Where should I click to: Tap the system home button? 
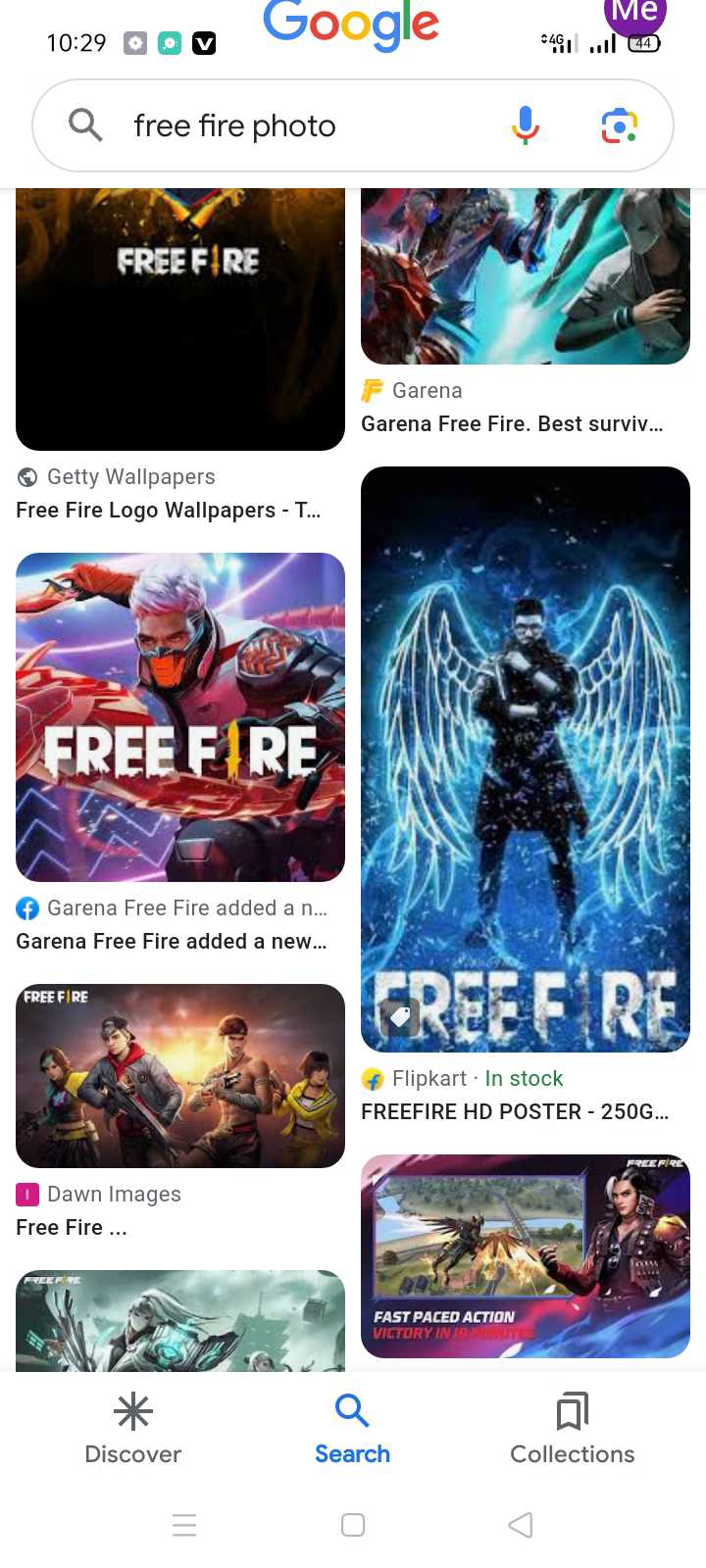point(353,1525)
